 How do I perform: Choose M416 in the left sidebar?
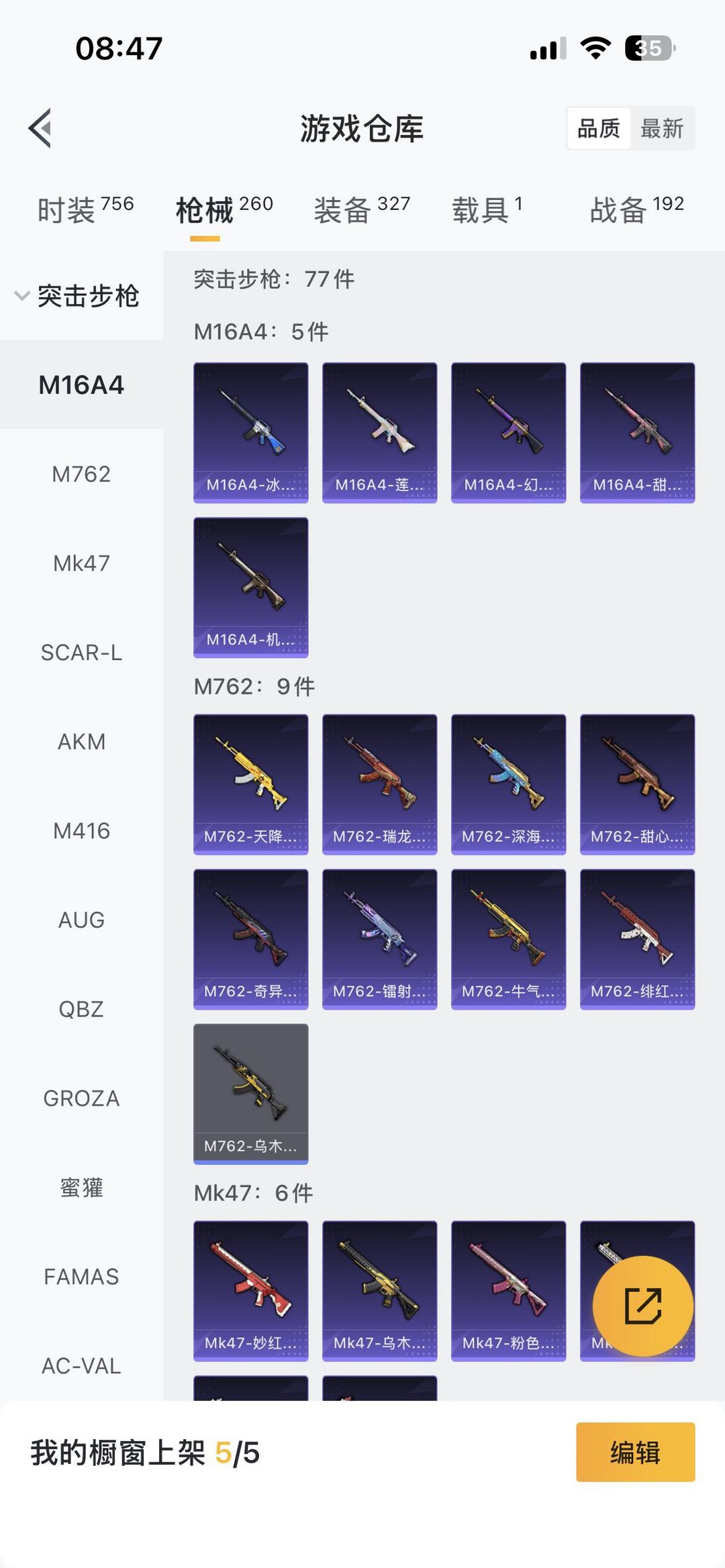tap(81, 831)
